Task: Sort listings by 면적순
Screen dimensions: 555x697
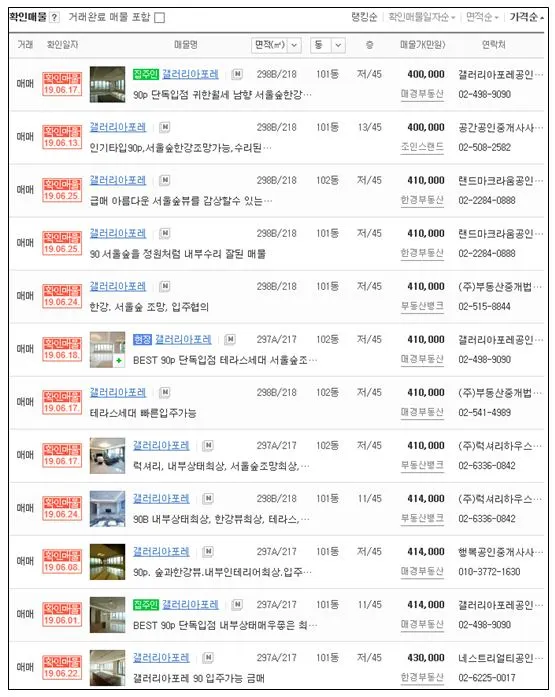Action: pos(482,17)
